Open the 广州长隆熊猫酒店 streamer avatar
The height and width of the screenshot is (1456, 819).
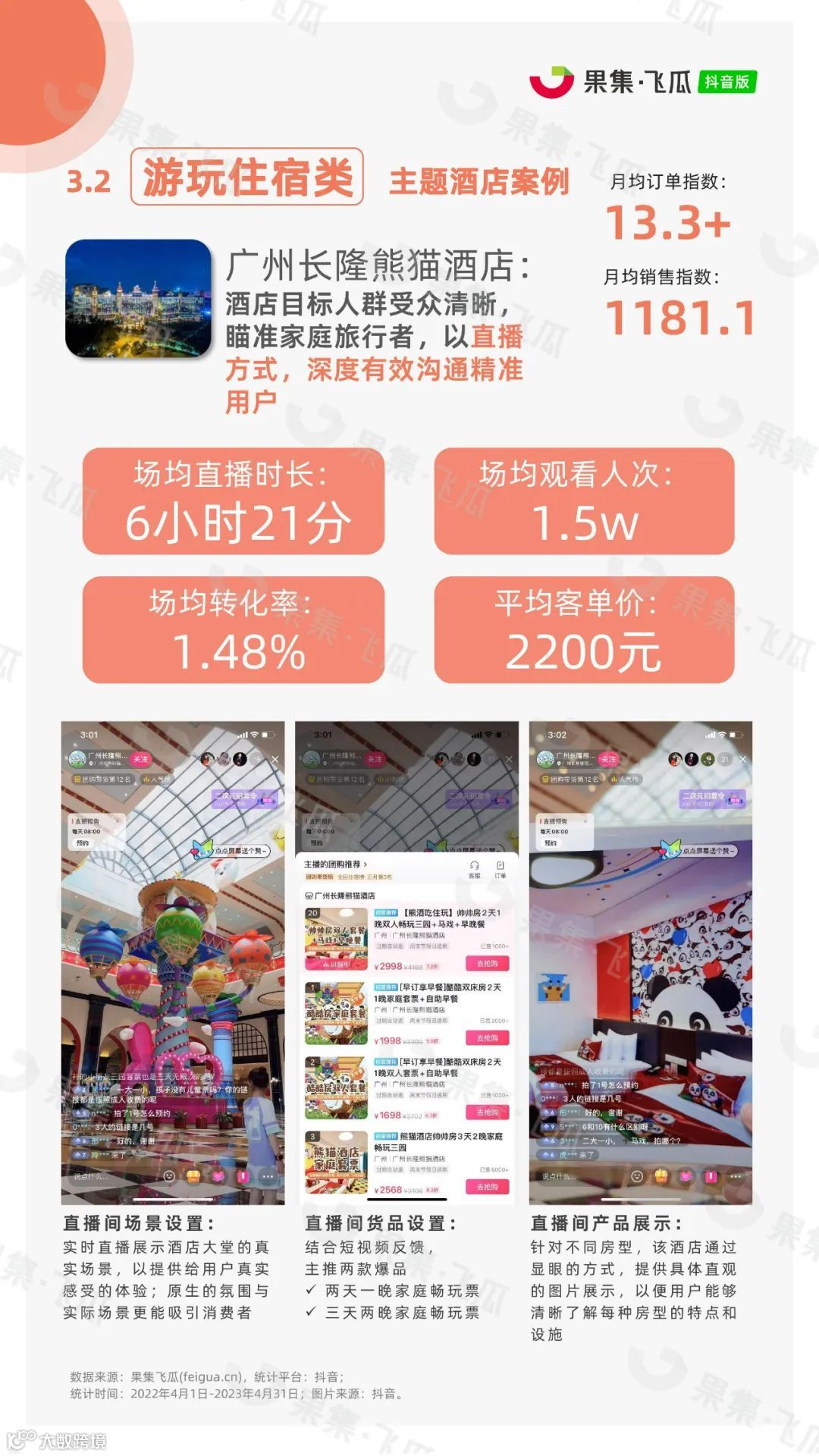point(77,758)
